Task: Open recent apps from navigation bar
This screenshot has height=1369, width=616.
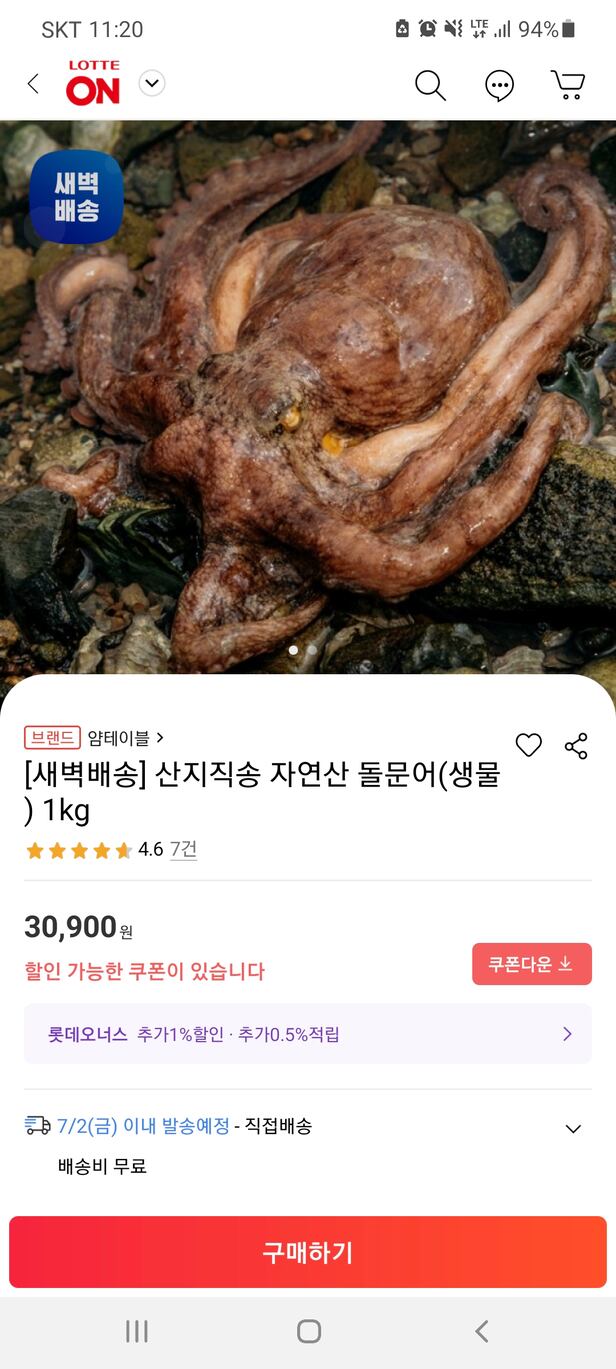Action: coord(137,1331)
